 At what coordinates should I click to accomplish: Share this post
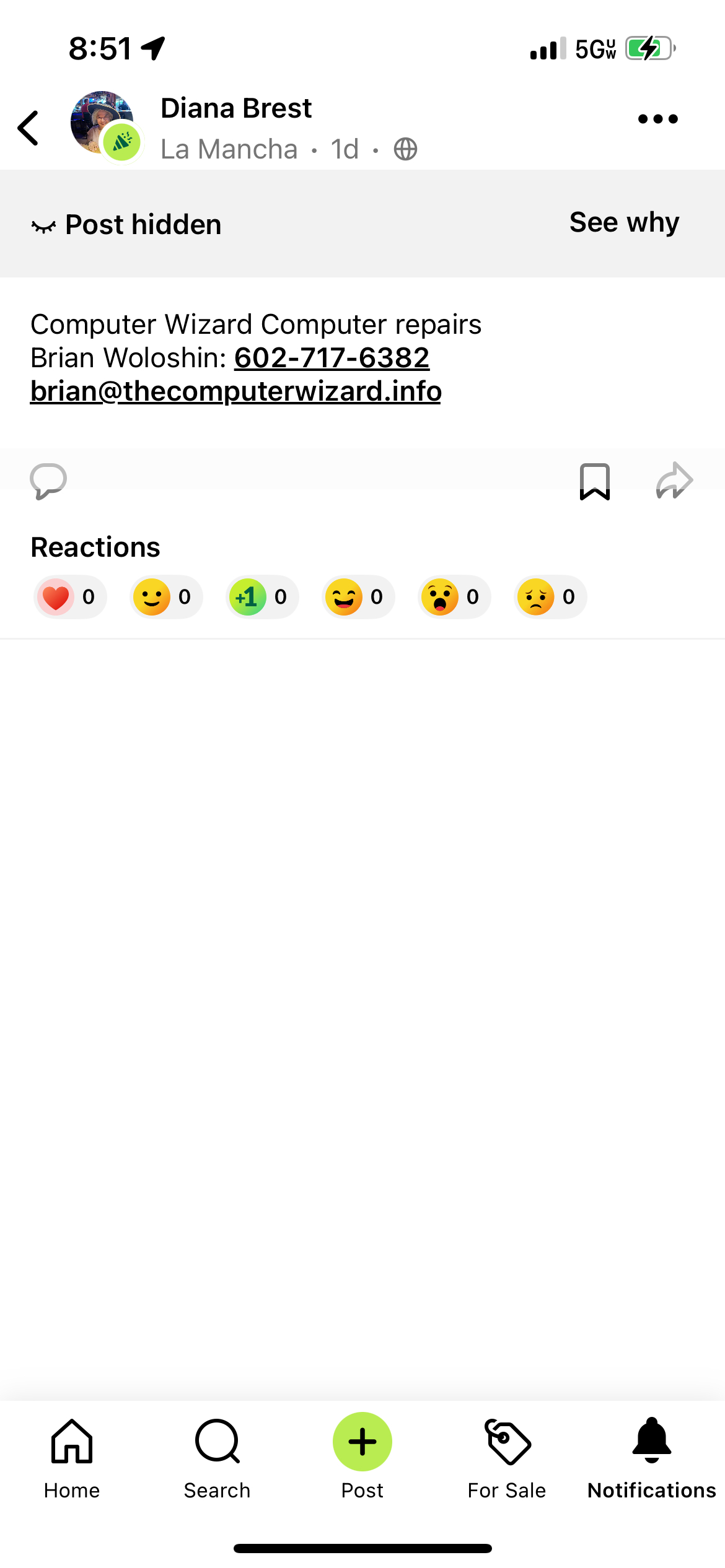click(674, 481)
